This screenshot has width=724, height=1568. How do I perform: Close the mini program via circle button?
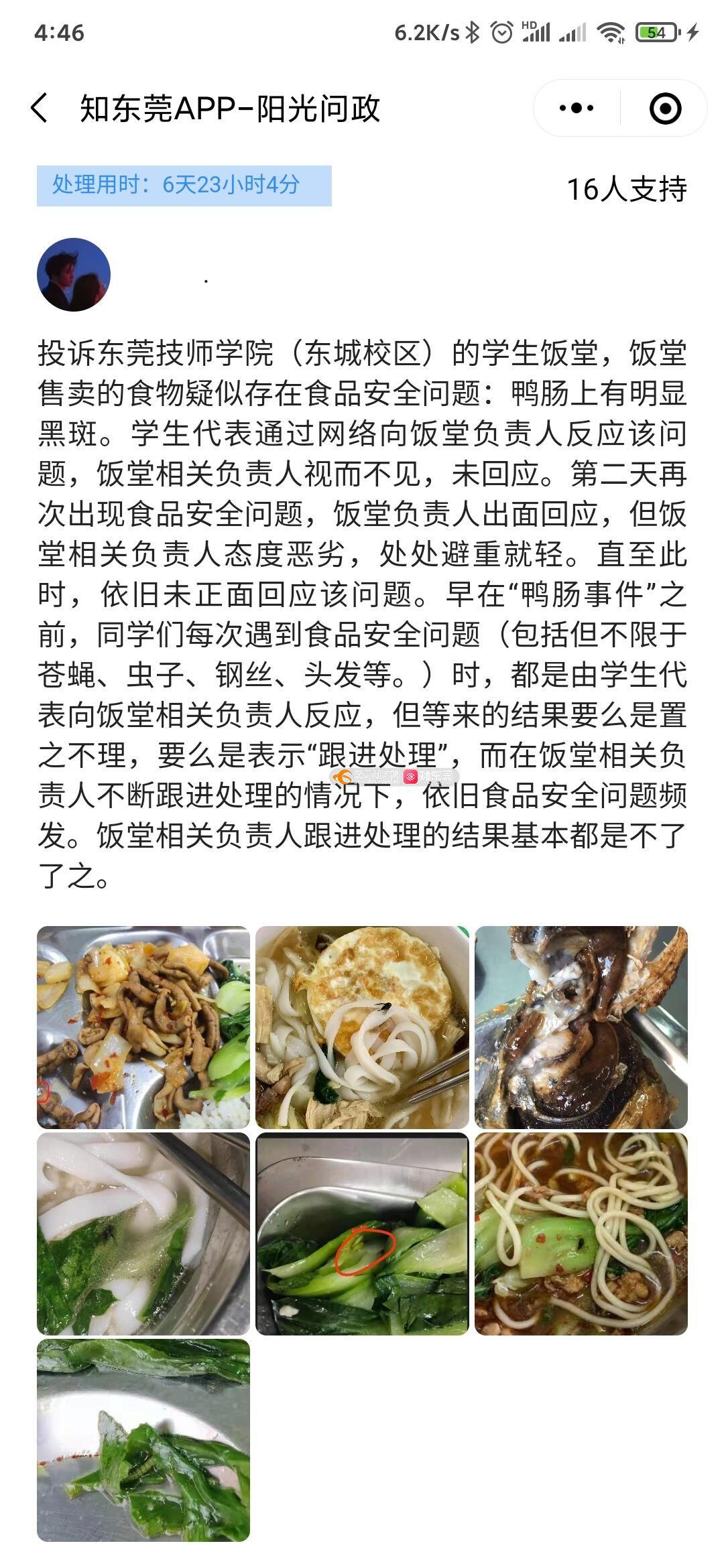(665, 108)
